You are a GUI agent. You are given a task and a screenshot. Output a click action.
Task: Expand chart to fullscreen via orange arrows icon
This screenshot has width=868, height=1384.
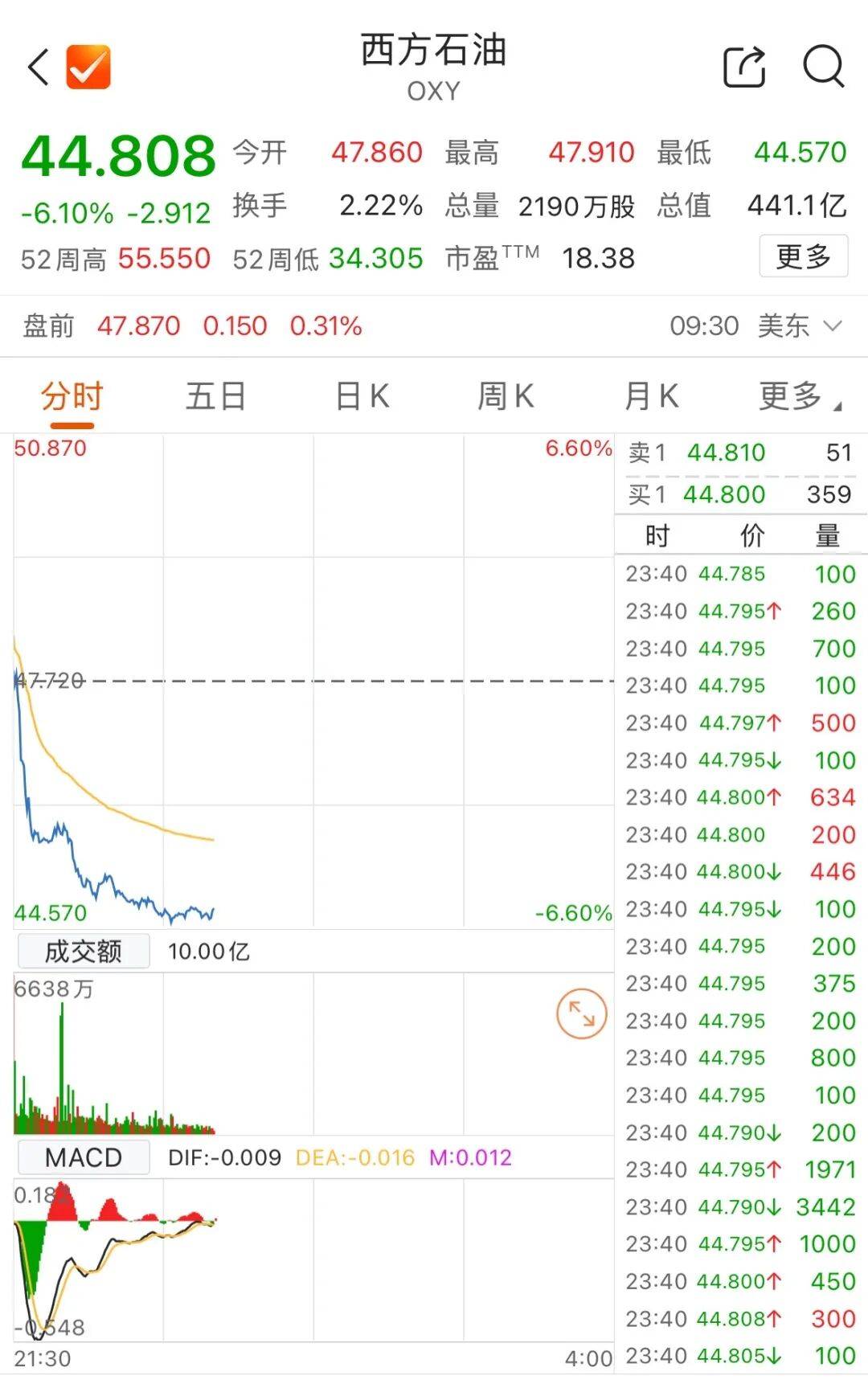click(580, 1013)
